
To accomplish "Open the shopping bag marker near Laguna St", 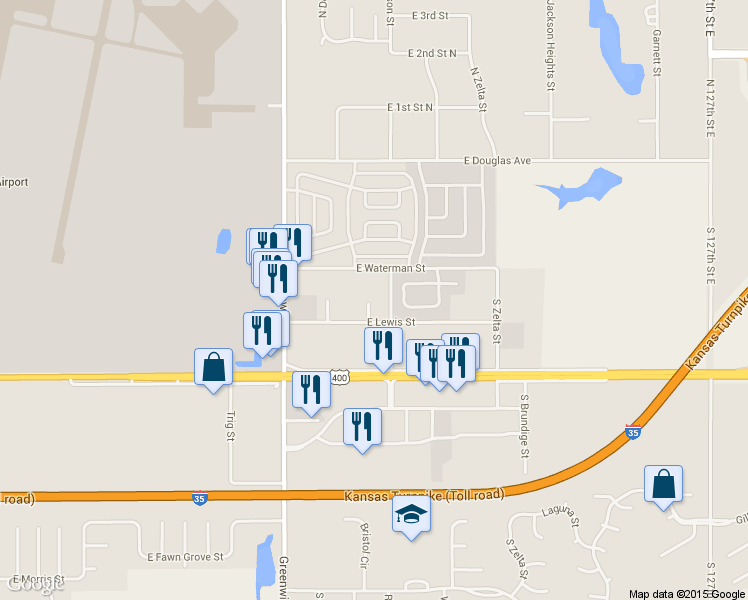I will point(663,484).
